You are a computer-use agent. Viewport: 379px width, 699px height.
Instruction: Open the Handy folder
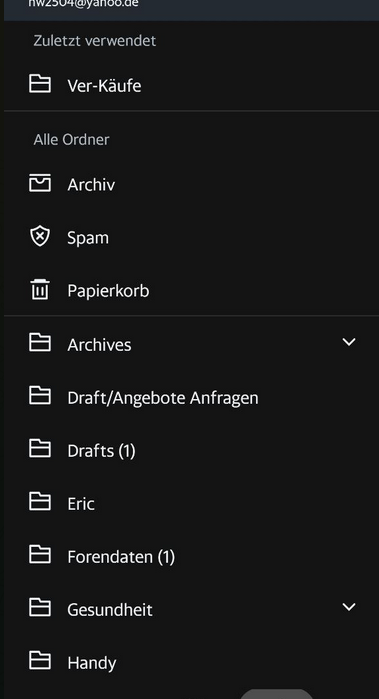[192, 662]
